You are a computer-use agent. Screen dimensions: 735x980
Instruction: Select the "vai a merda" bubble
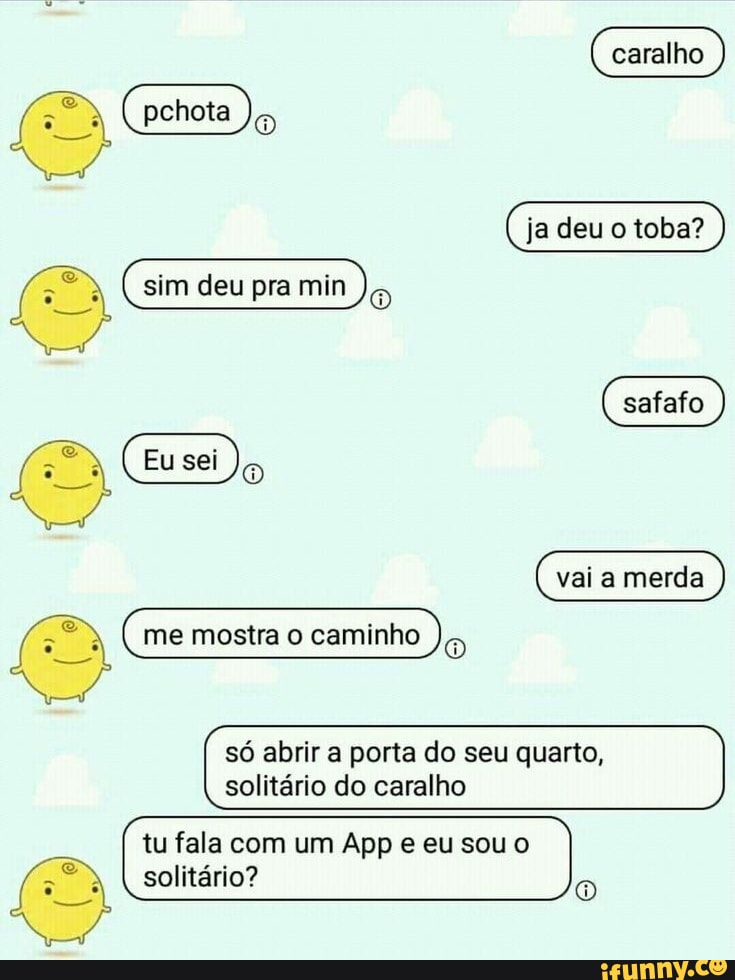tap(628, 575)
